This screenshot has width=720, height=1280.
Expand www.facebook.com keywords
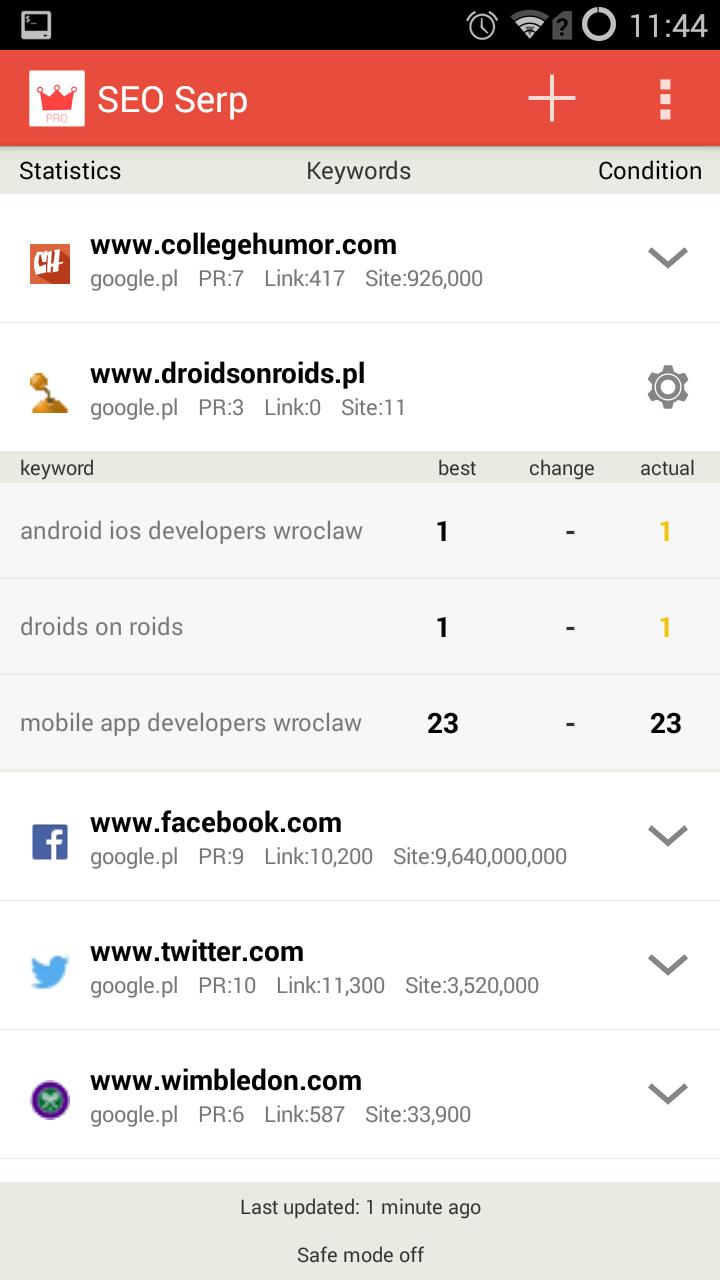(667, 836)
